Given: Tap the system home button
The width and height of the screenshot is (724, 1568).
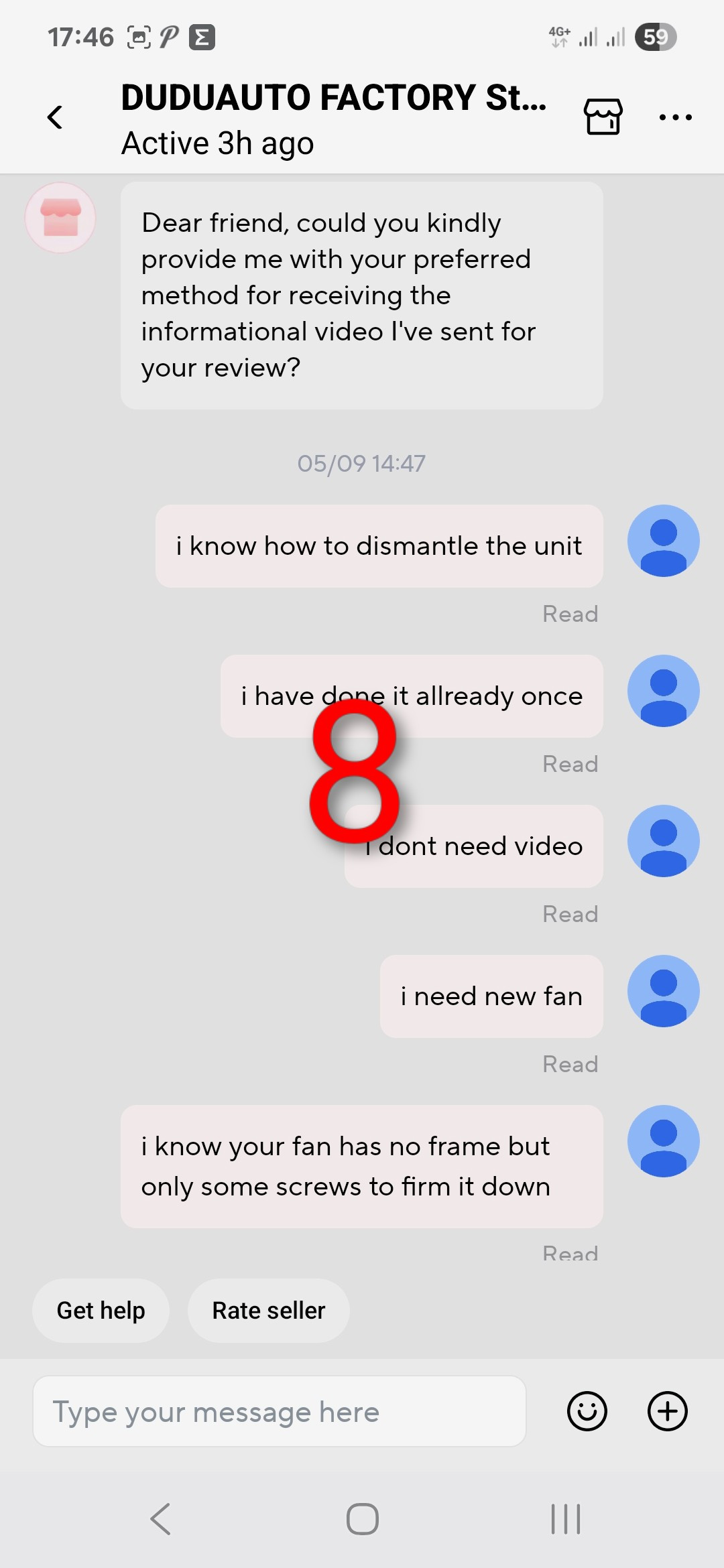Looking at the screenshot, I should point(362,1518).
